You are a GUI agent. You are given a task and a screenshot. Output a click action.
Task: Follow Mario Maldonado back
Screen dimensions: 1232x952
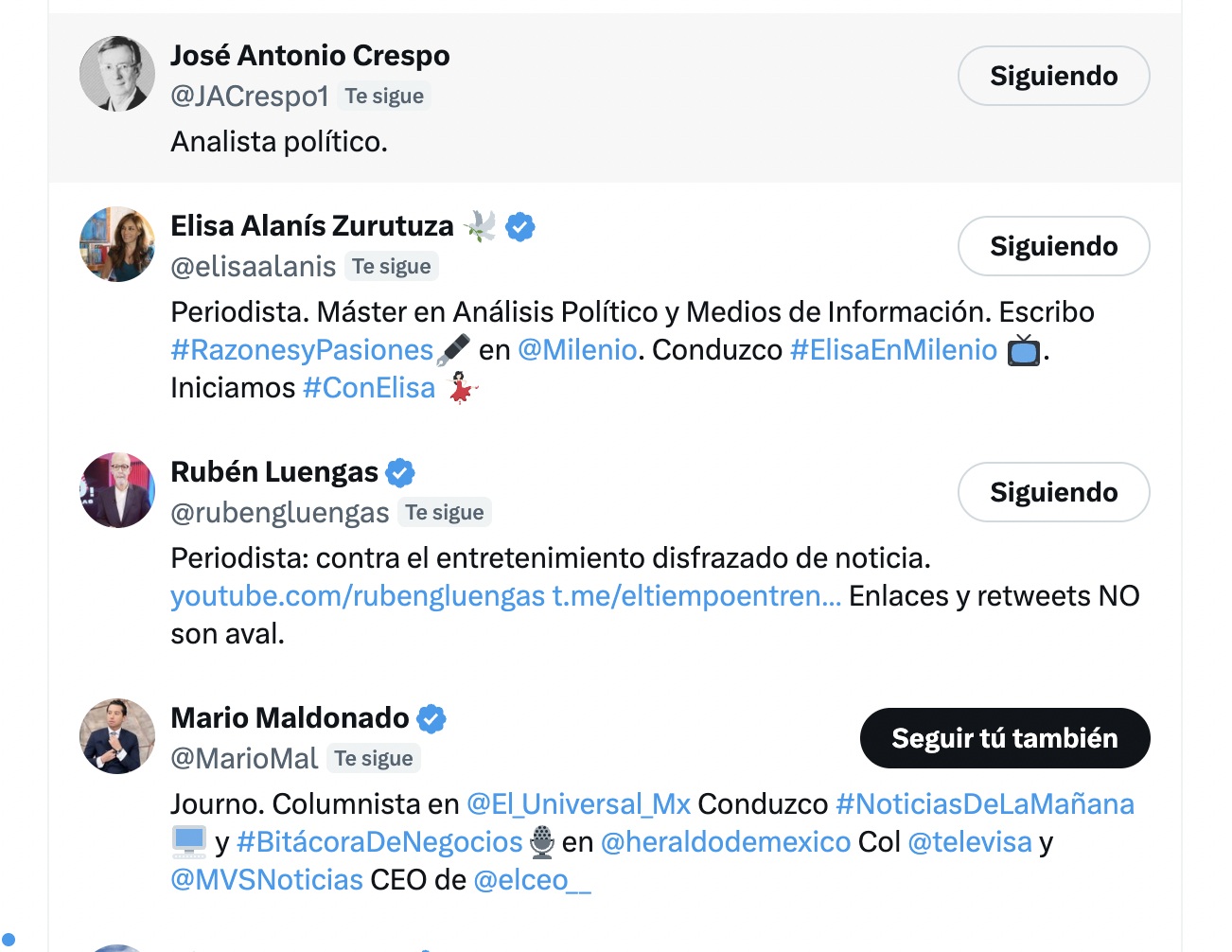pos(1004,738)
